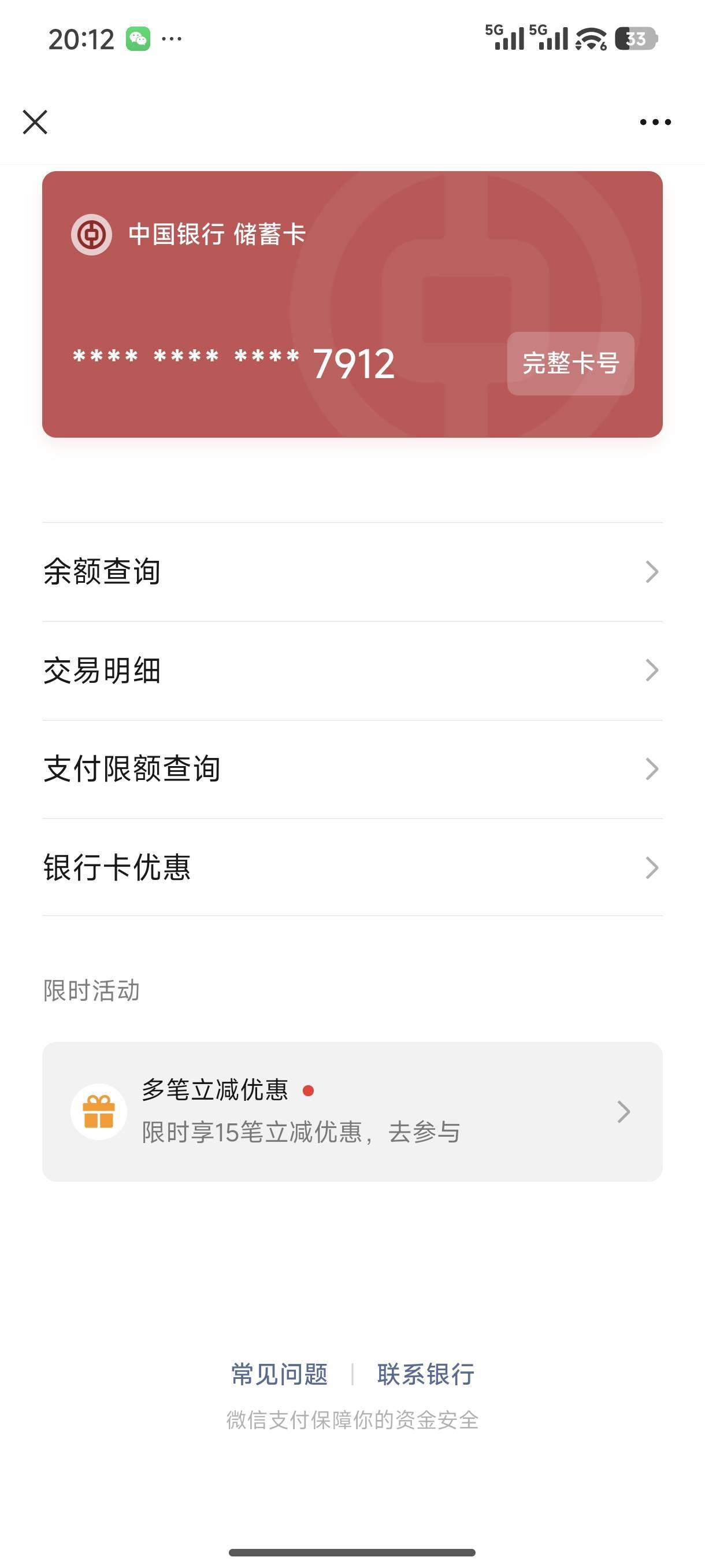Open 支付限额查询 payment limit inquiry
Viewport: 705px width, 1568px height.
tap(352, 770)
